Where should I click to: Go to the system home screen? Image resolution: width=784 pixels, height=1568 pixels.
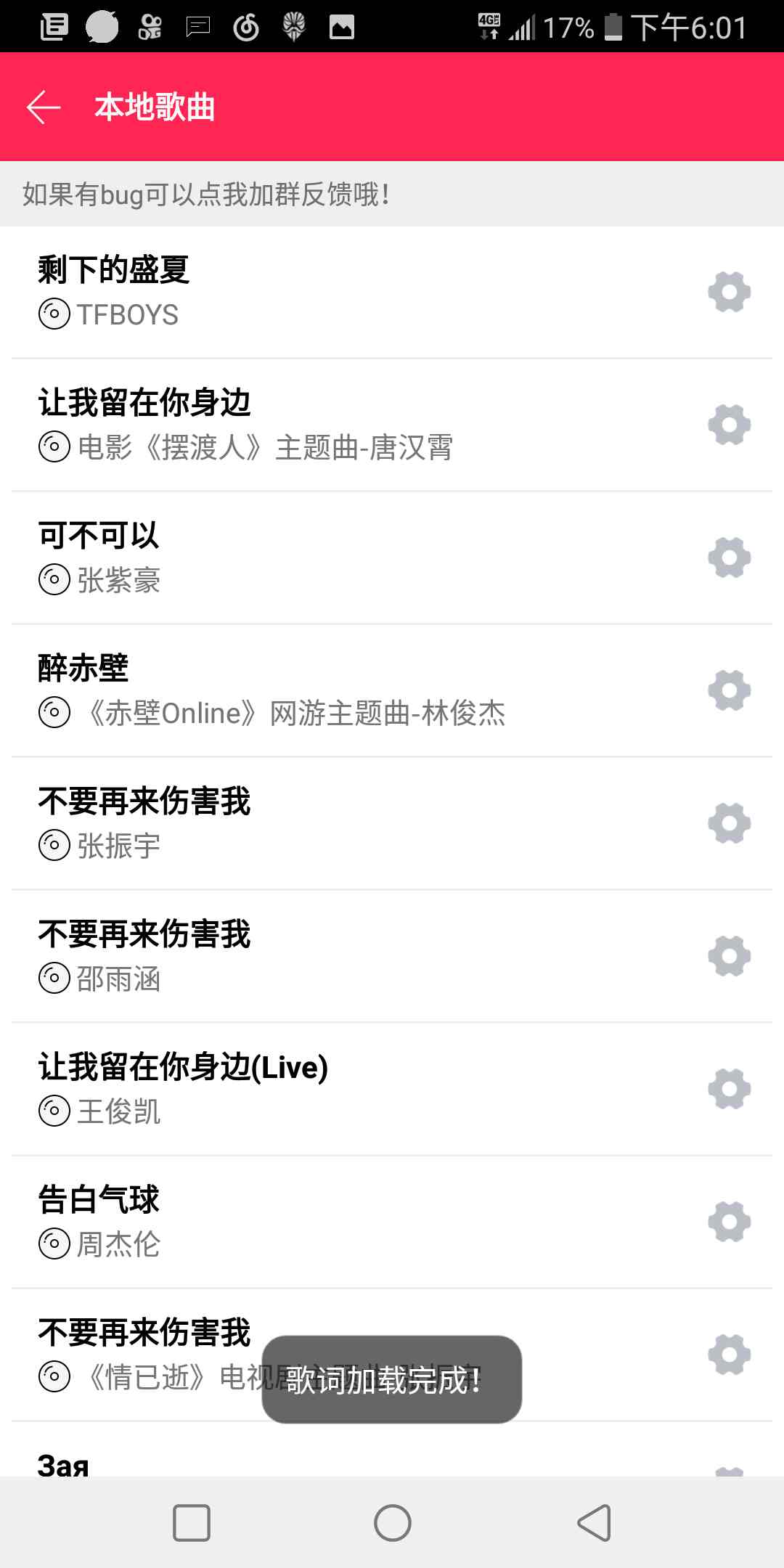click(393, 1523)
